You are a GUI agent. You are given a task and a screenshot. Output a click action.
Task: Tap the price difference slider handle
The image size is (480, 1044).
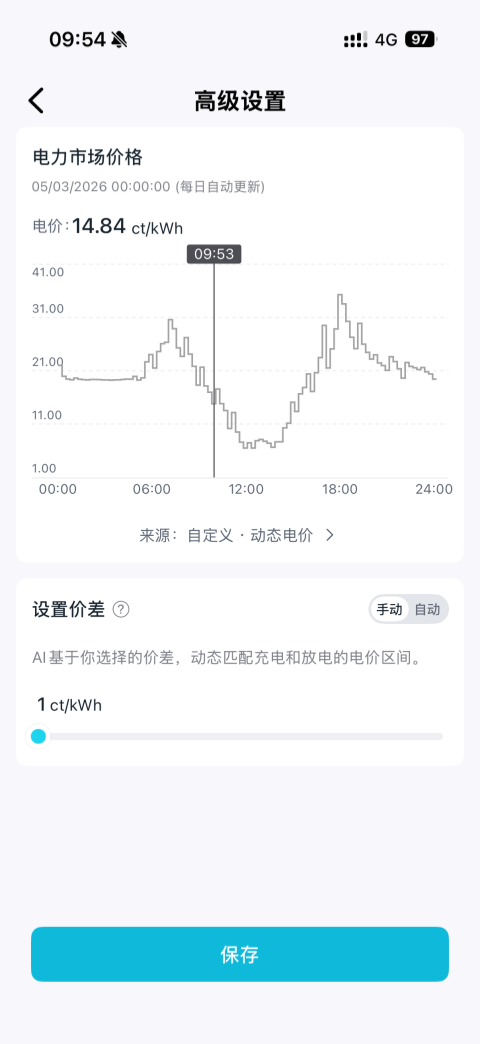click(39, 736)
